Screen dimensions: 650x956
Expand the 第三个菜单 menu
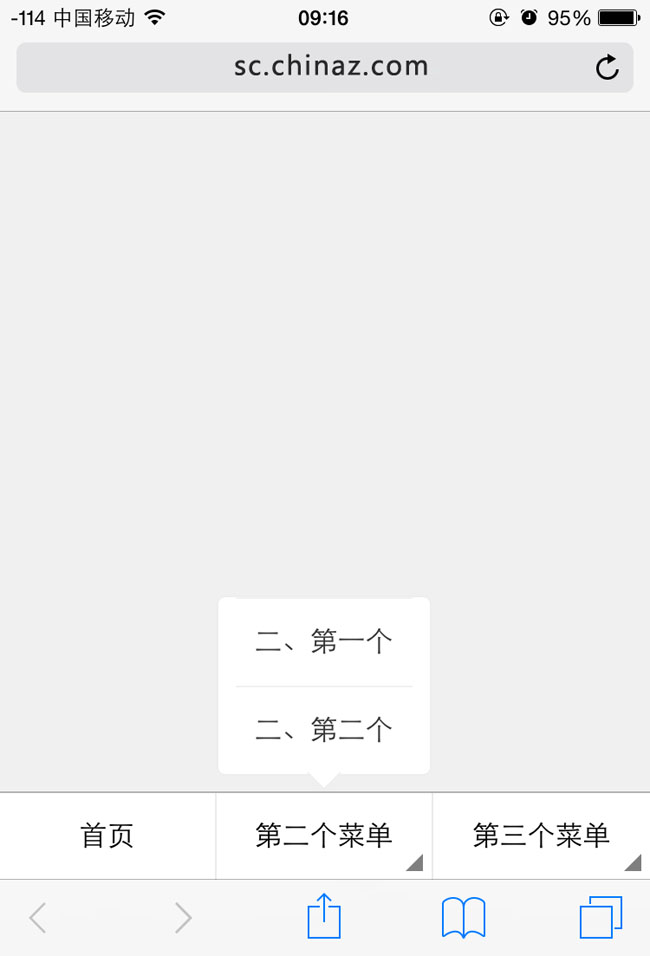coord(541,836)
